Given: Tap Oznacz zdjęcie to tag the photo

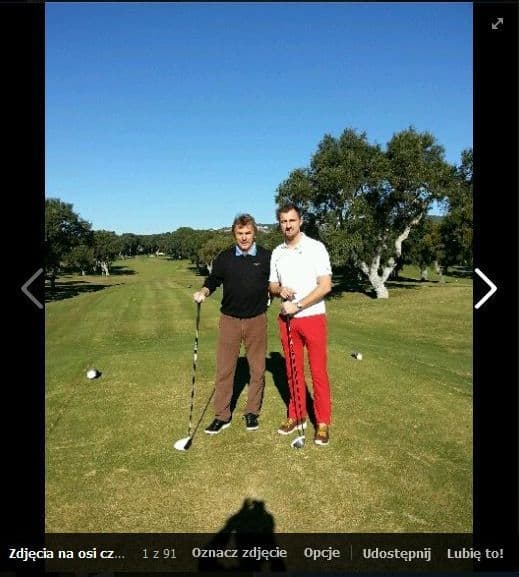Looking at the screenshot, I should [239, 553].
